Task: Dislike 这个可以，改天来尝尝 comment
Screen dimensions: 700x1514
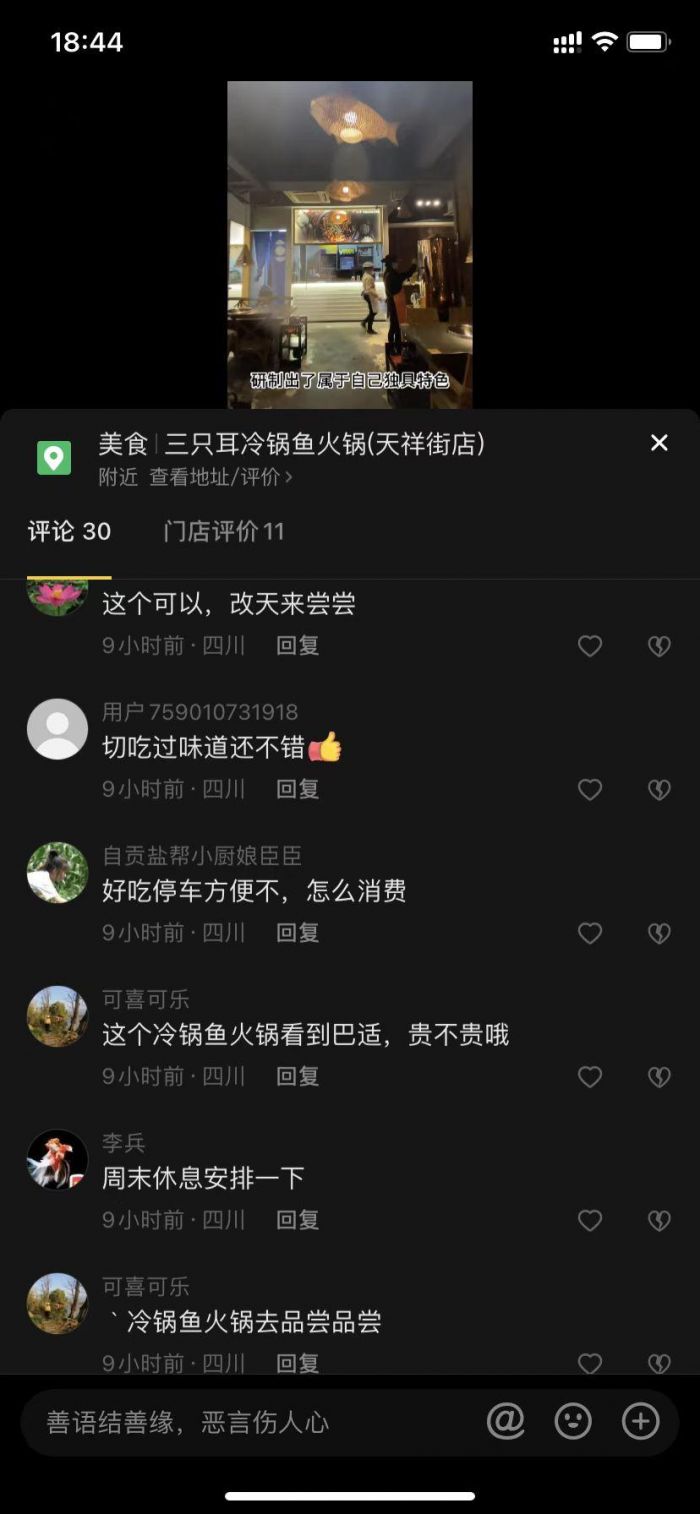Action: click(659, 646)
